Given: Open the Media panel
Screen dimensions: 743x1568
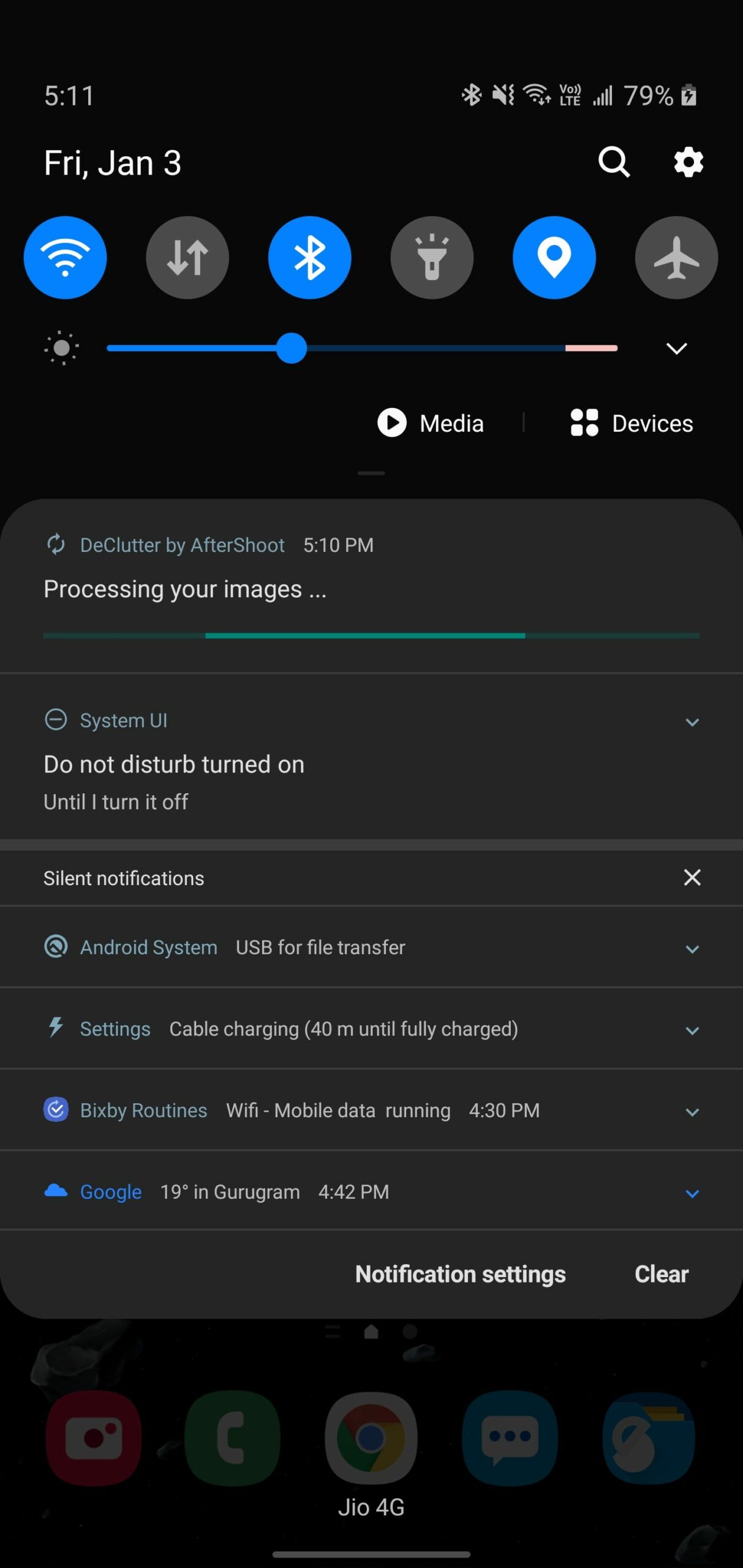Looking at the screenshot, I should (x=431, y=423).
